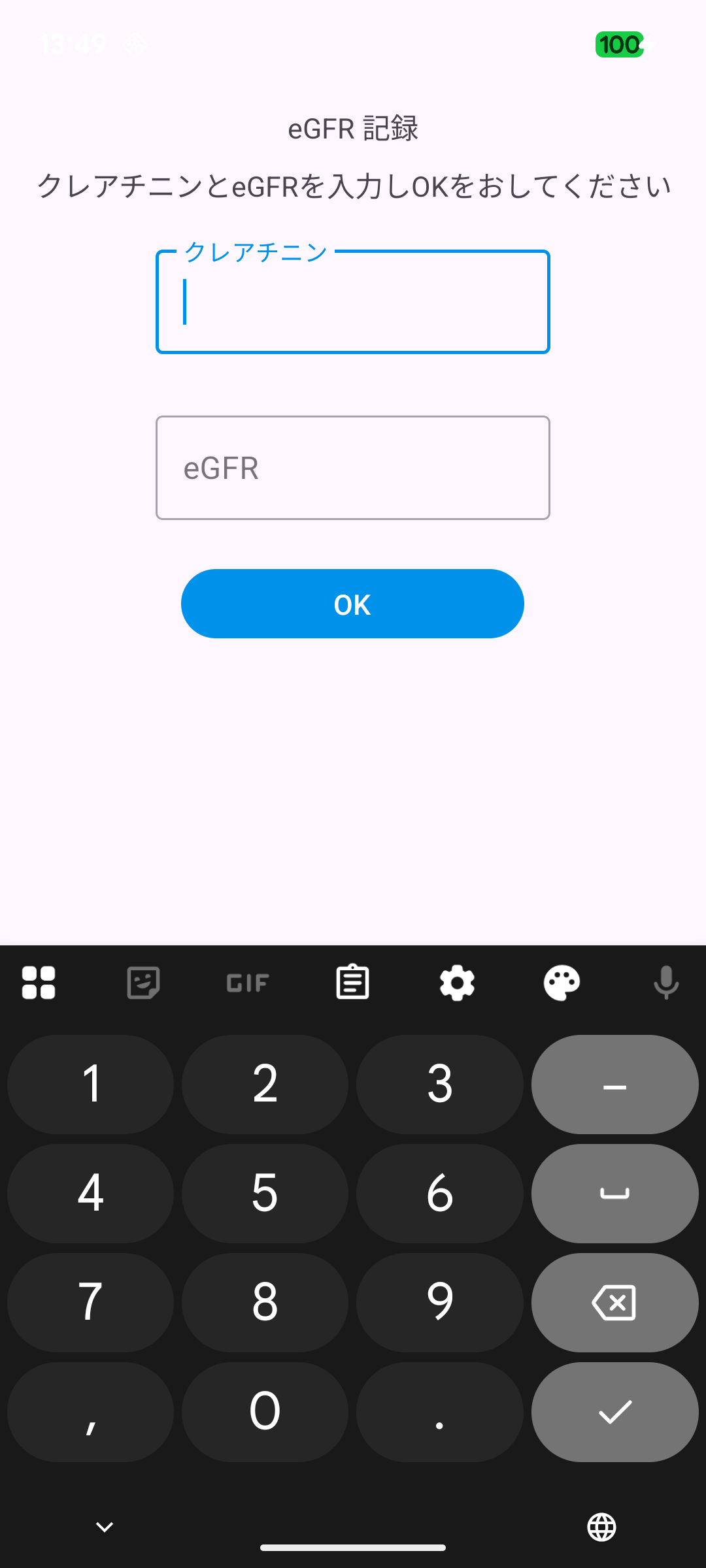The width and height of the screenshot is (706, 1568).
Task: Switch keyboard language with the globe
Action: click(x=601, y=1527)
